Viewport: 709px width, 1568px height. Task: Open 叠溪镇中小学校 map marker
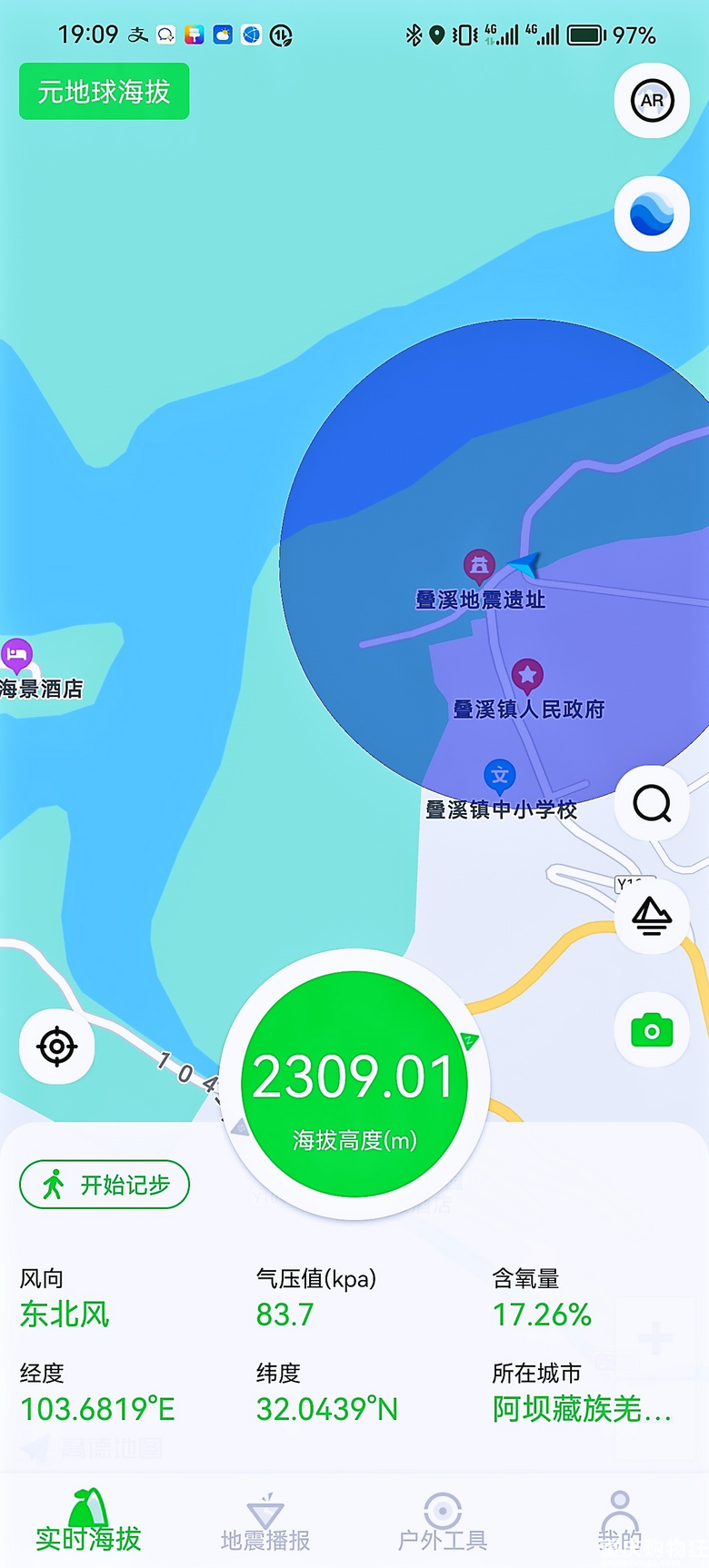pos(499,776)
